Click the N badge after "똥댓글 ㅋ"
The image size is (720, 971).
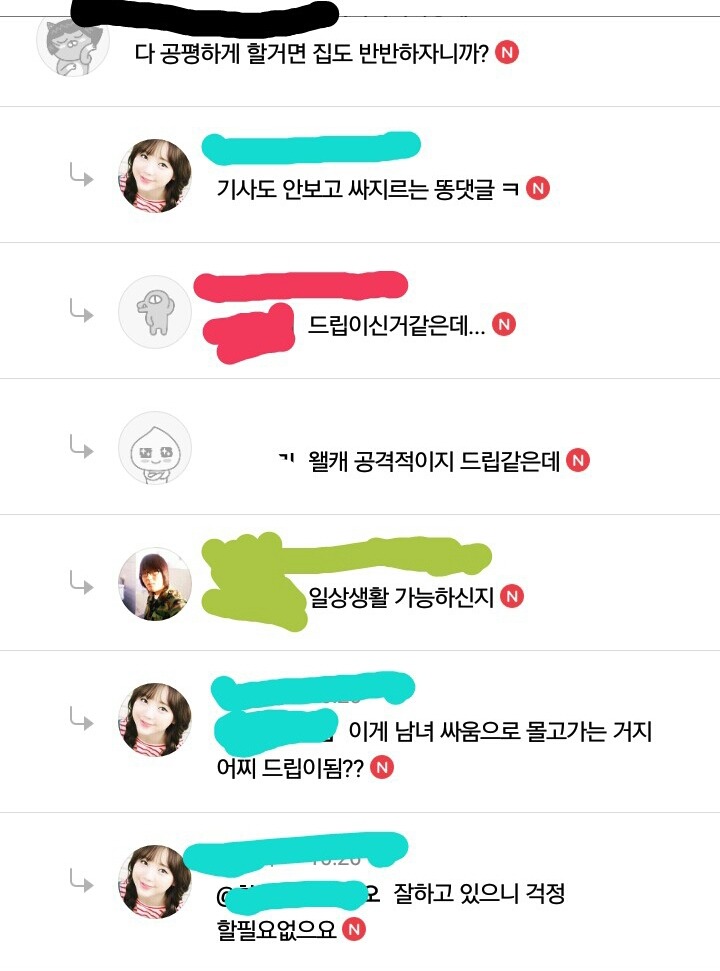[538, 188]
